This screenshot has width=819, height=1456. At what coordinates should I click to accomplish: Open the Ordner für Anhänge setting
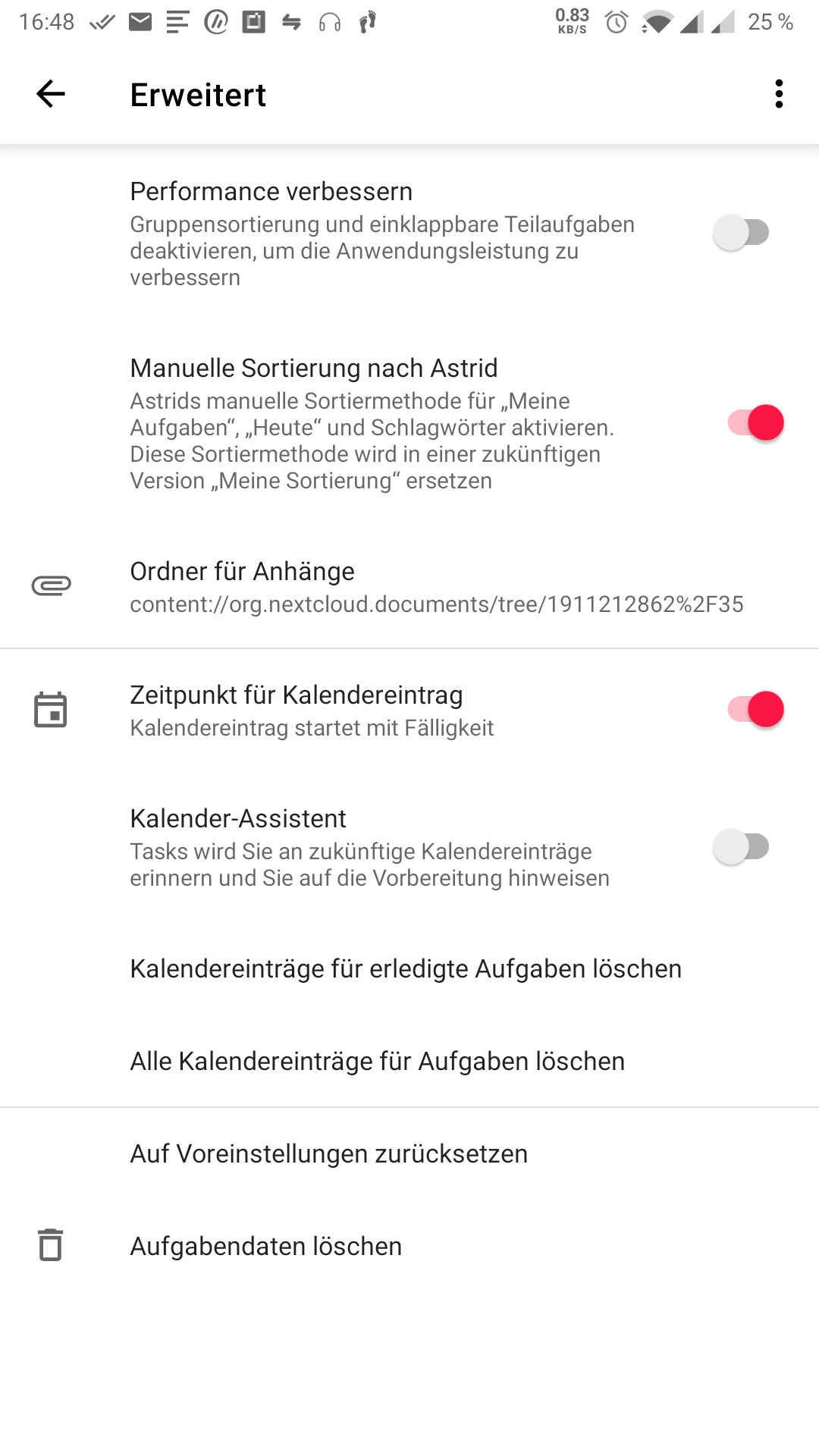coord(242,571)
